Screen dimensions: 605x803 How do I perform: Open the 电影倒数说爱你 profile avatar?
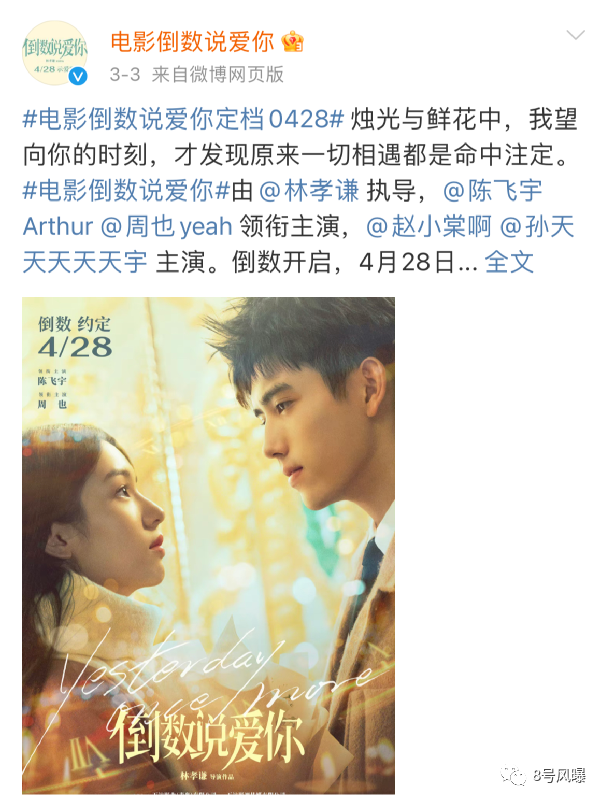click(x=58, y=57)
